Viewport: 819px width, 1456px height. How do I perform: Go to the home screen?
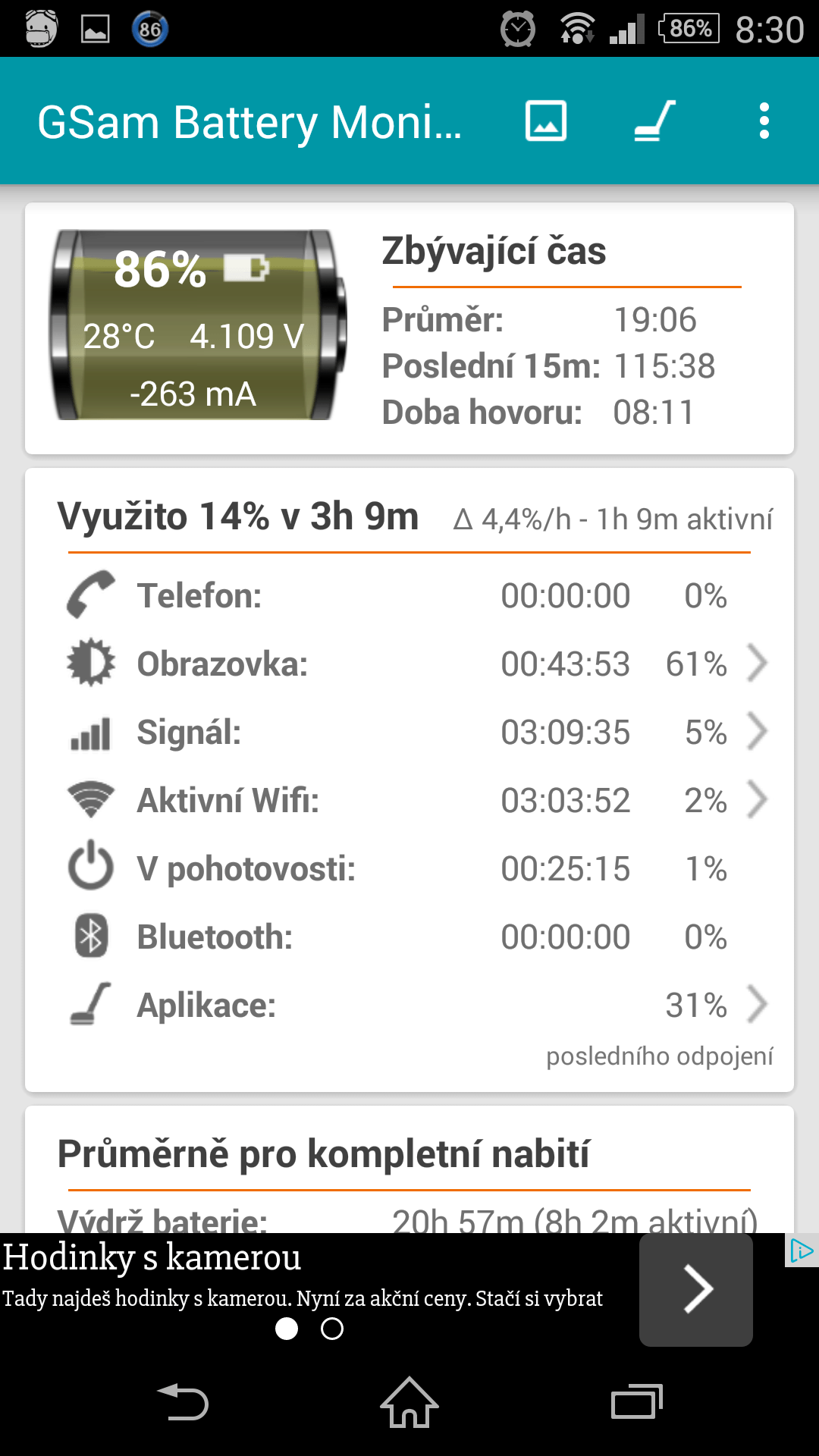(x=409, y=1401)
